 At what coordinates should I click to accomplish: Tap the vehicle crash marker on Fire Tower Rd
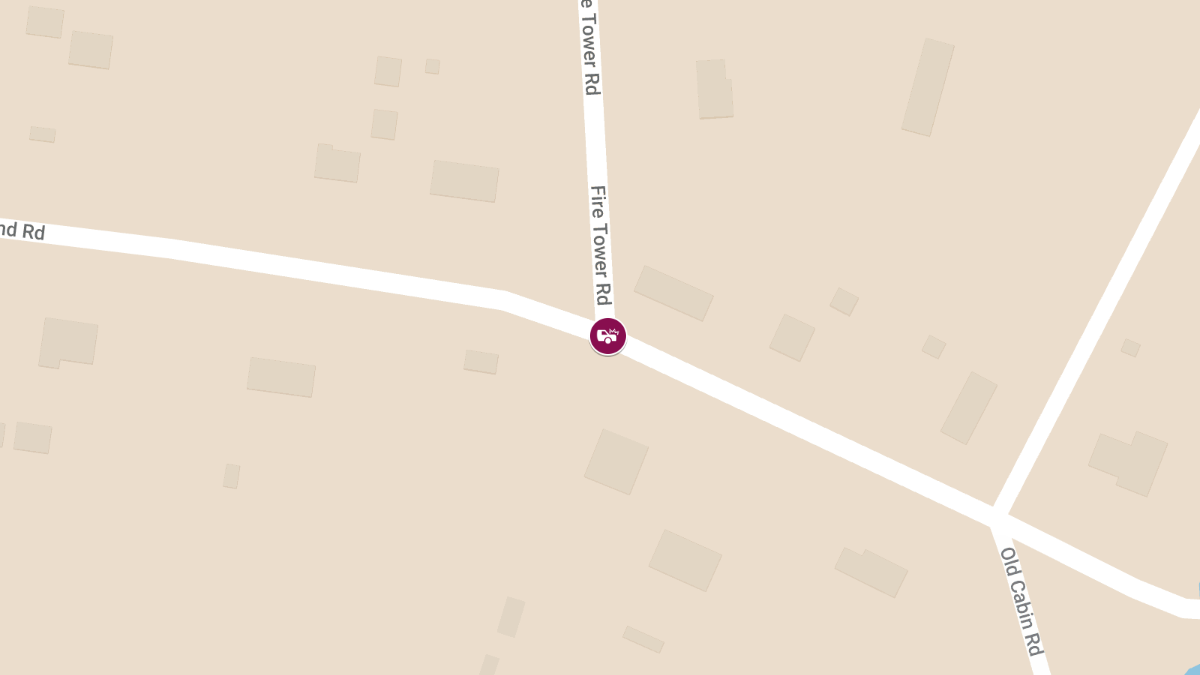[x=608, y=336]
